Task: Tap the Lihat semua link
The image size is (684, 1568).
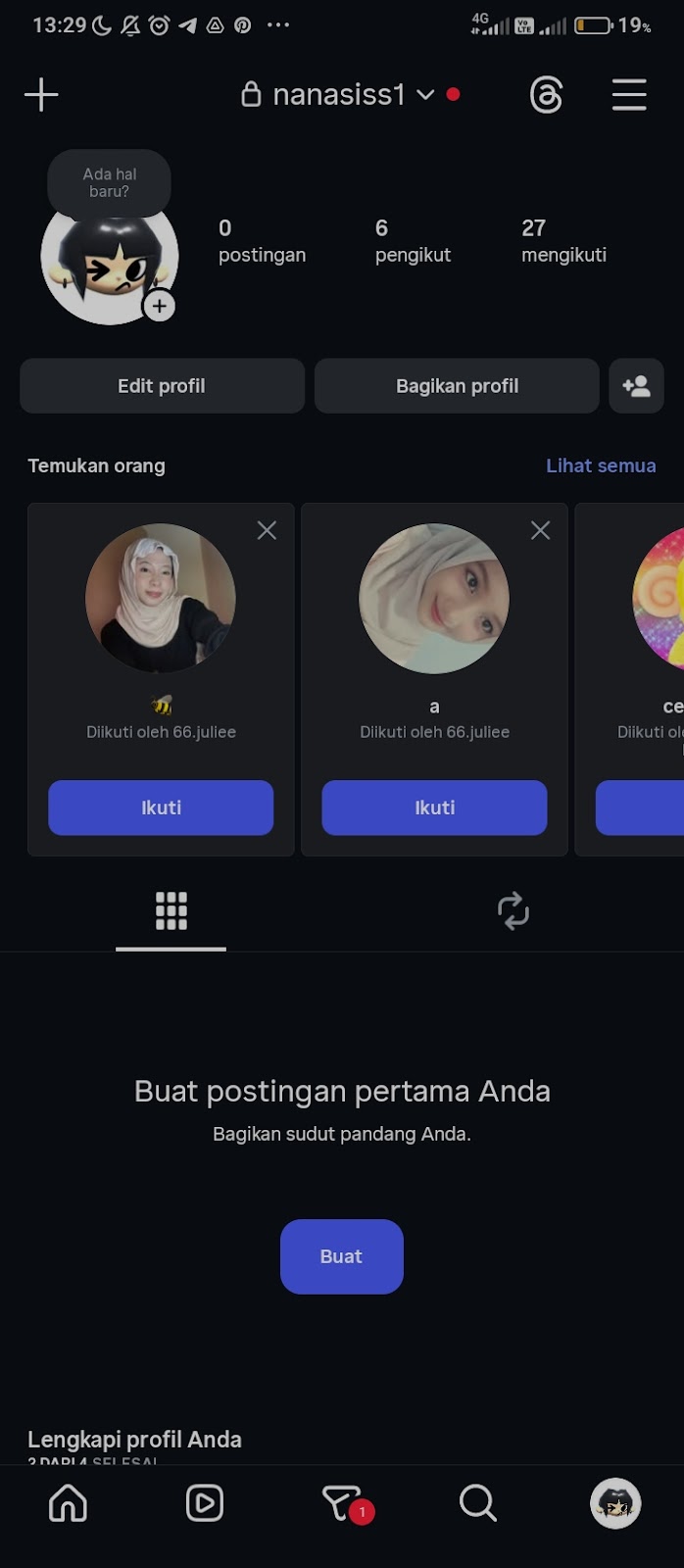Action: (x=601, y=465)
